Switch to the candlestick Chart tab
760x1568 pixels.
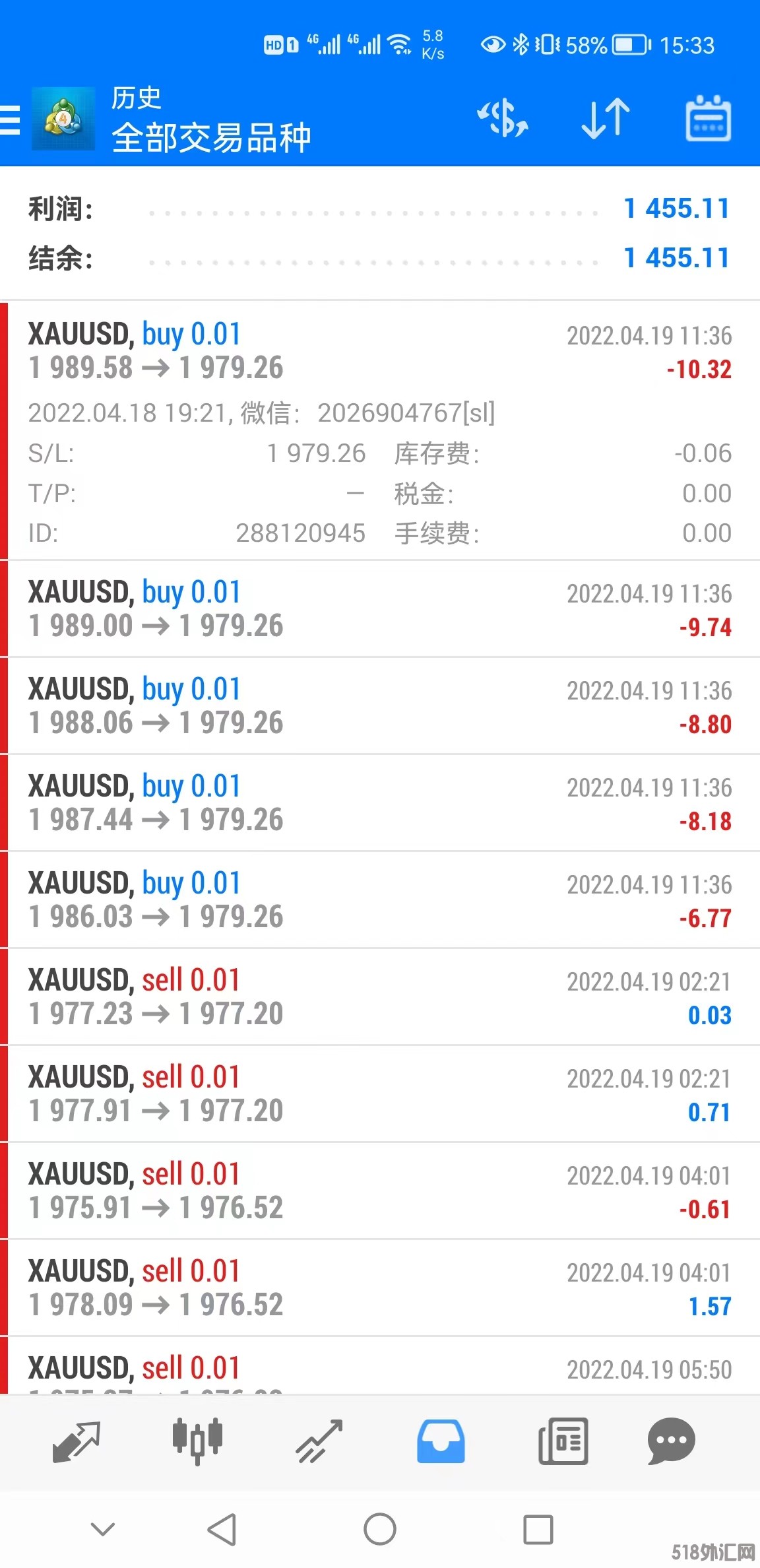click(x=197, y=1441)
